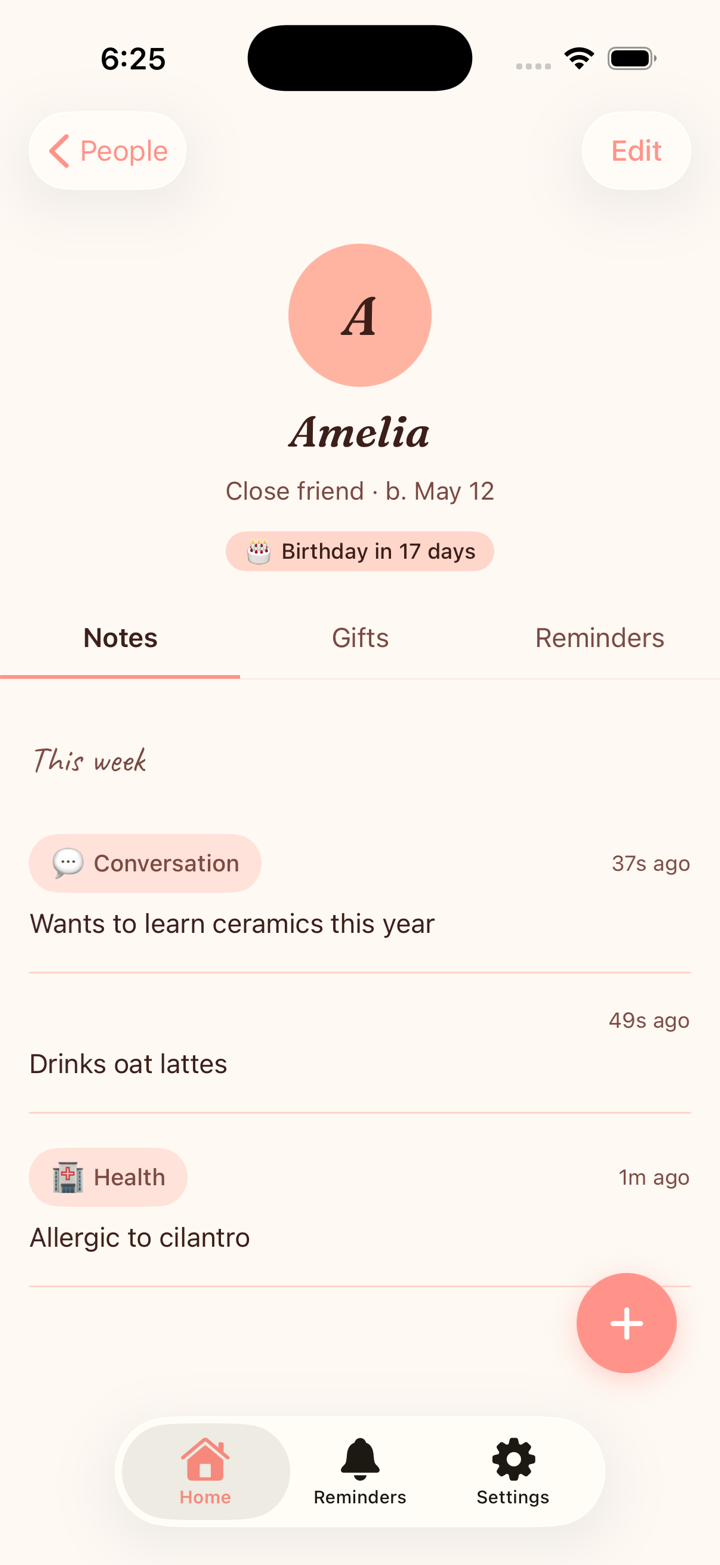This screenshot has height=1565, width=720.
Task: Go back using the People button
Action: [x=107, y=150]
